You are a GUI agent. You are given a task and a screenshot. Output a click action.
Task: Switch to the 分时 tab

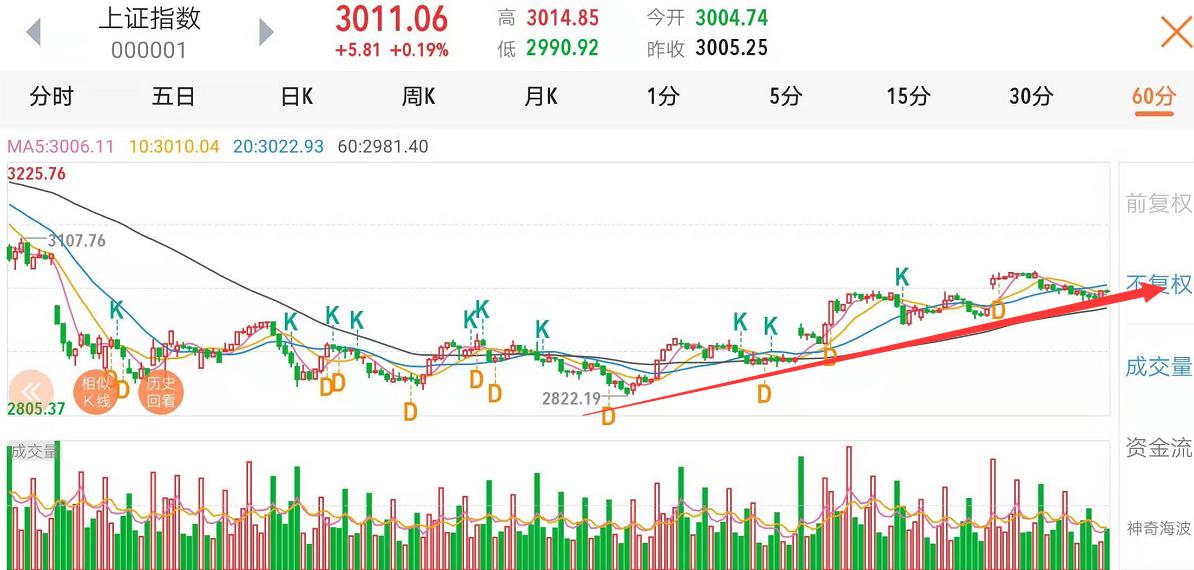tap(52, 97)
